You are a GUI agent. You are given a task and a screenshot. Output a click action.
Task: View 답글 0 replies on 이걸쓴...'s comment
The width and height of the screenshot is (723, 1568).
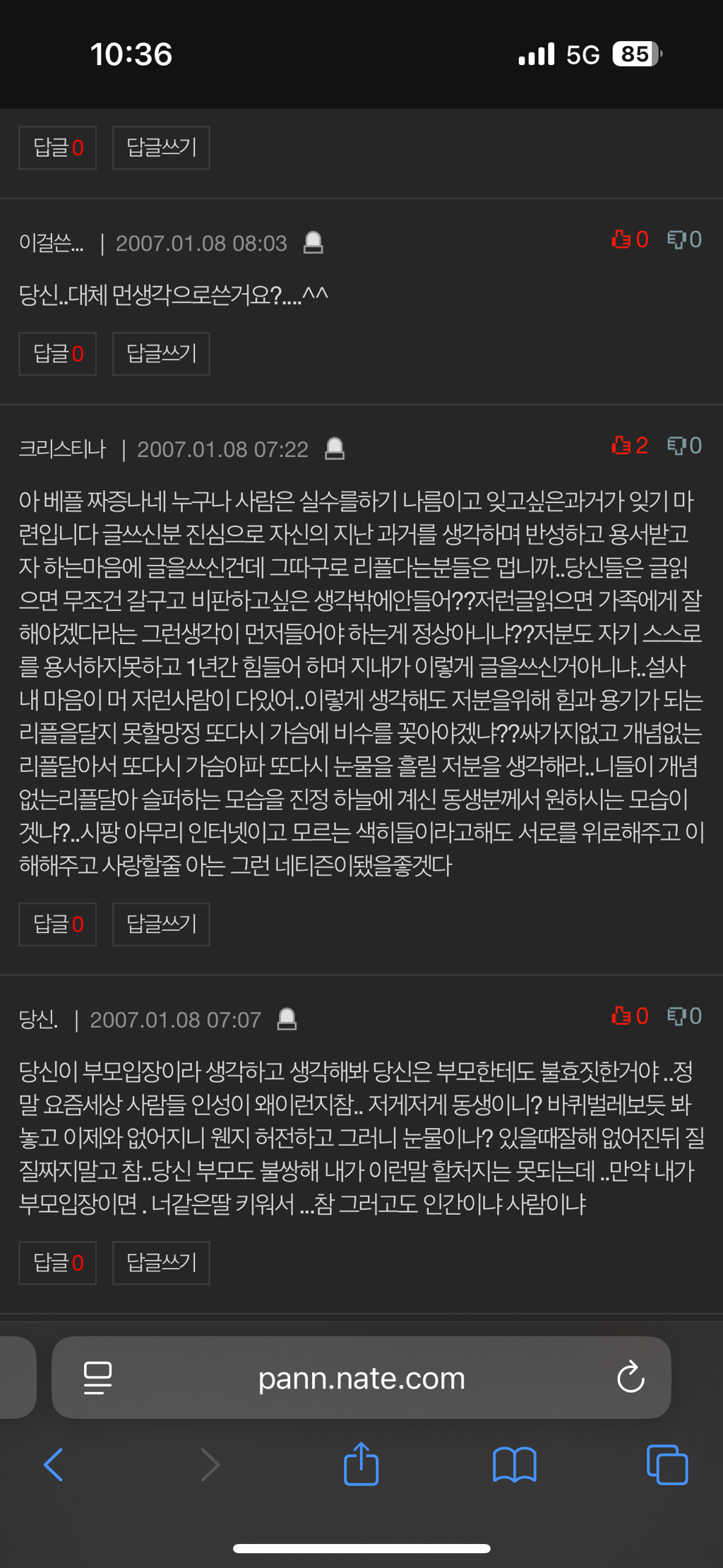tap(58, 353)
